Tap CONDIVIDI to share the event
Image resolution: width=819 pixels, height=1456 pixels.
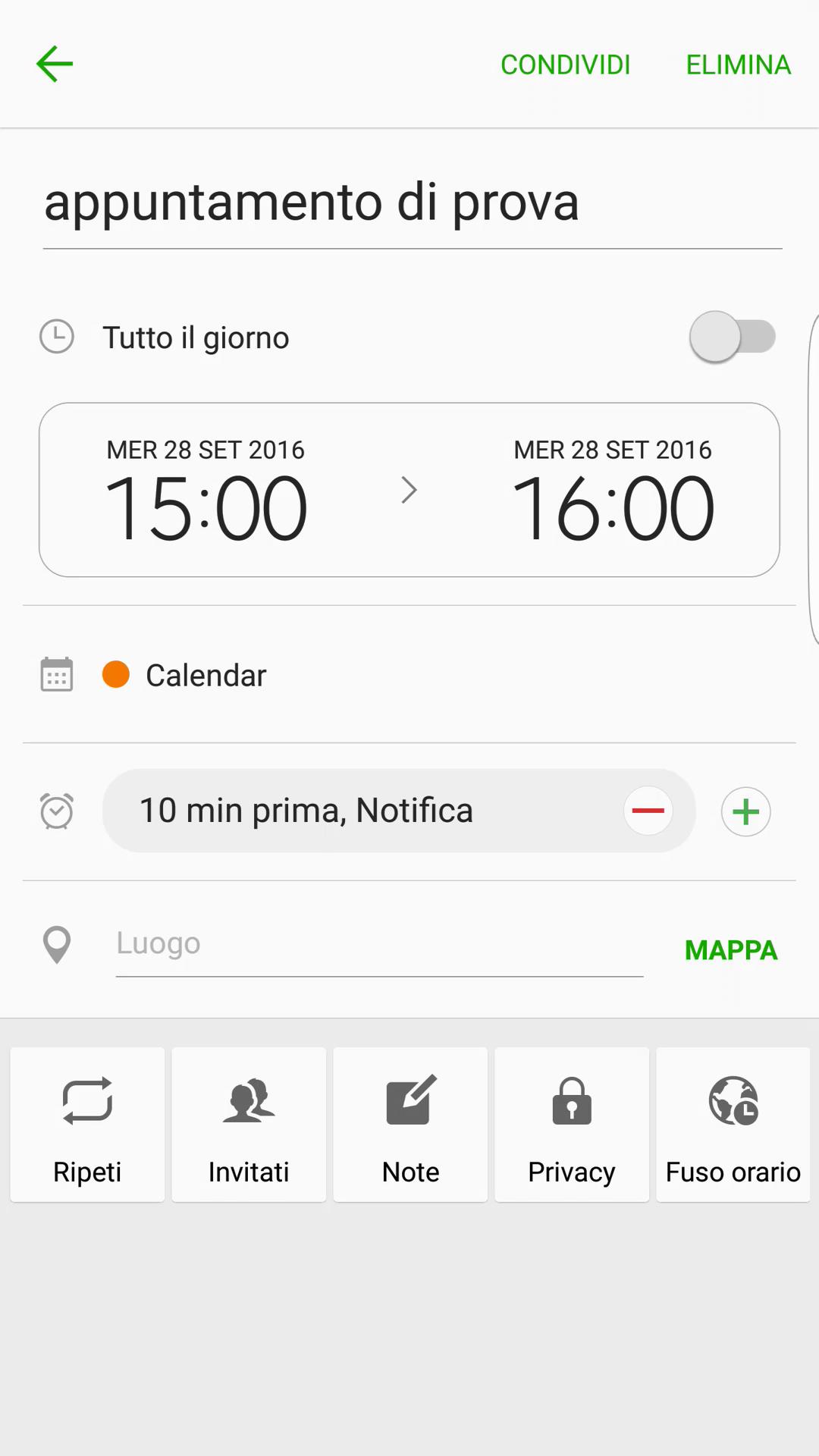pyautogui.click(x=566, y=65)
